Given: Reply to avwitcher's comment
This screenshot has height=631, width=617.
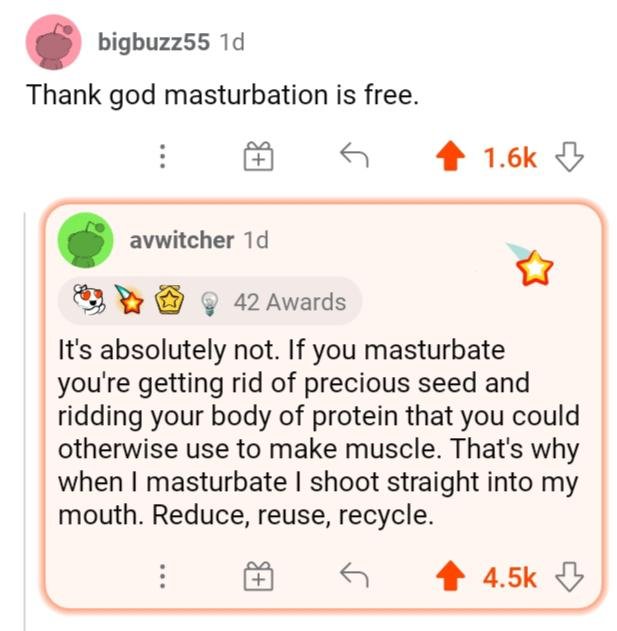Looking at the screenshot, I should [353, 575].
